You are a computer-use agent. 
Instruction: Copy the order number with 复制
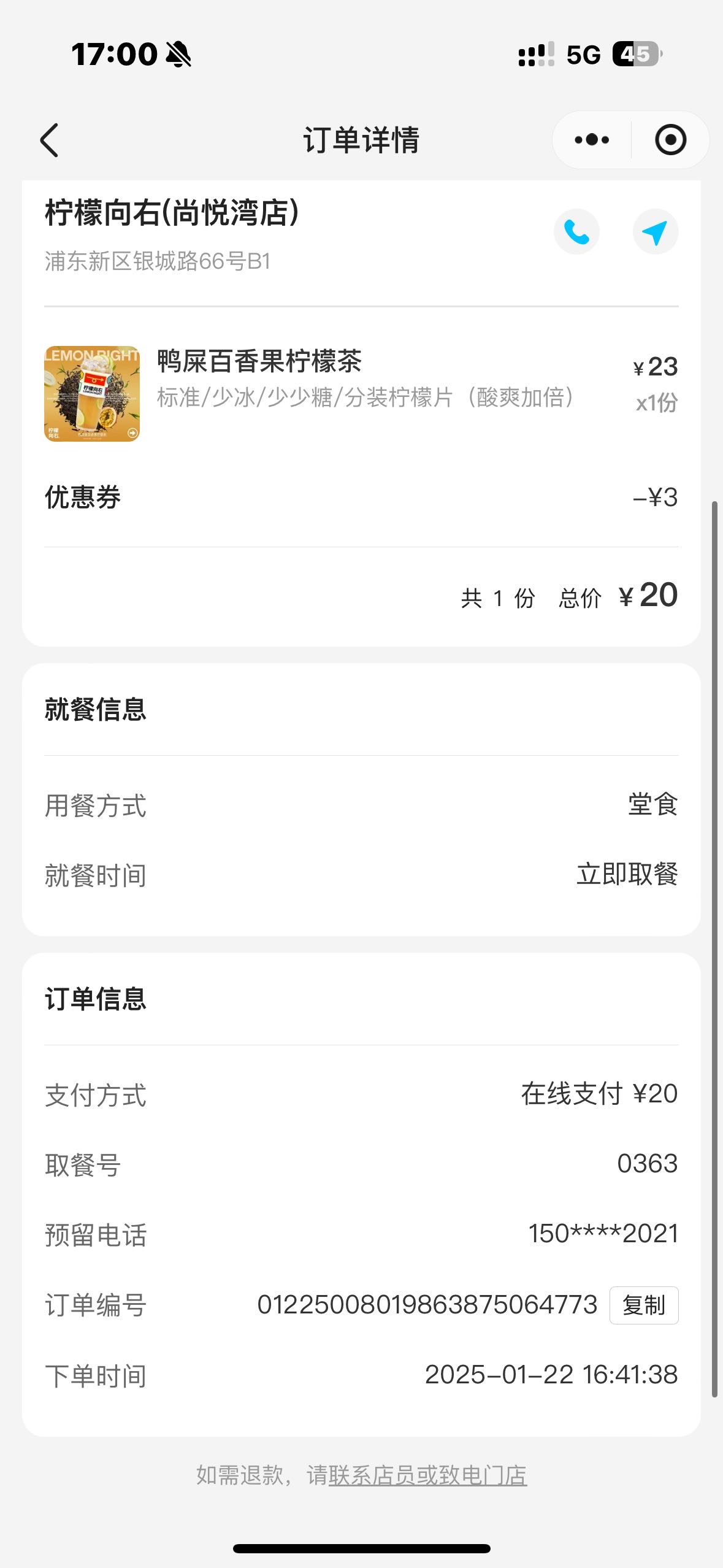[644, 1305]
